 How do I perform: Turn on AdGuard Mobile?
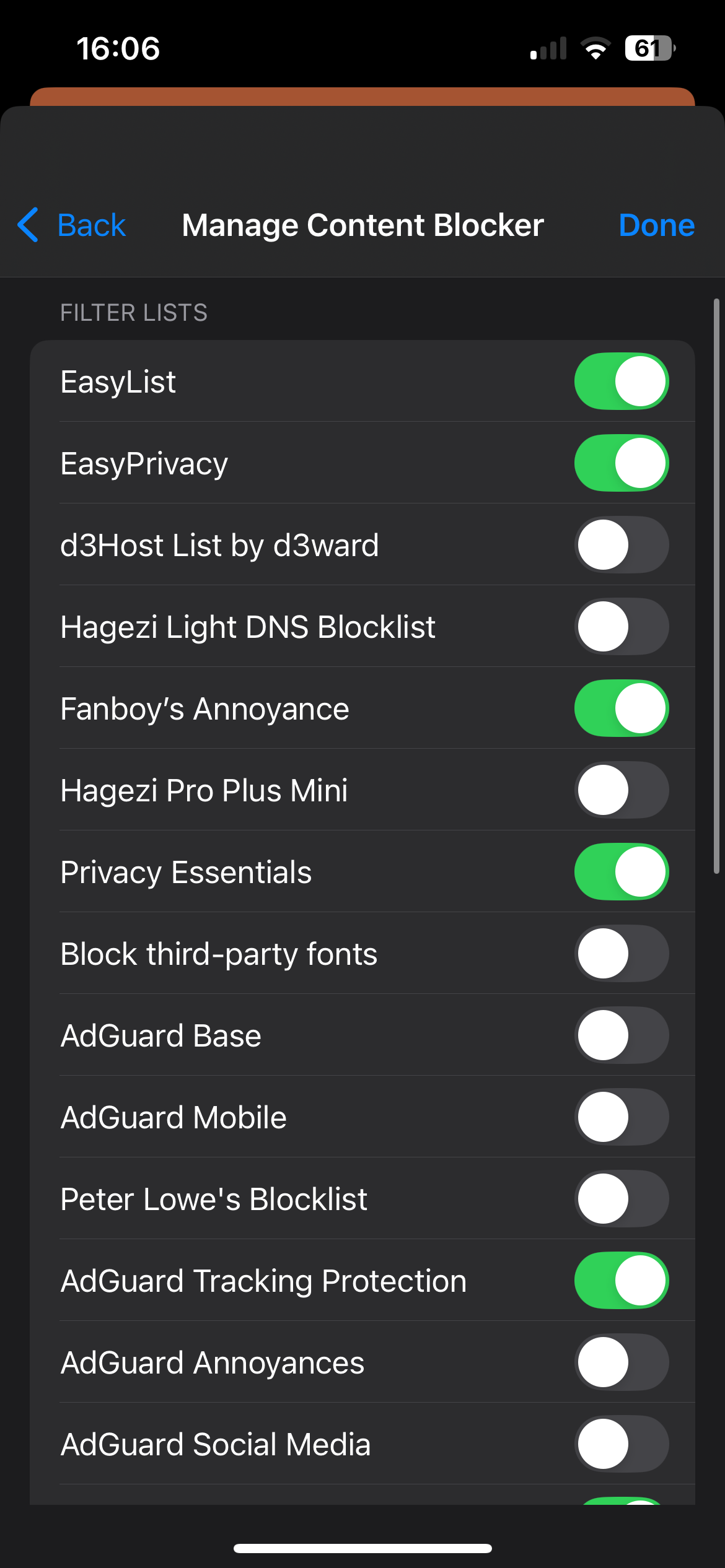(x=622, y=1117)
